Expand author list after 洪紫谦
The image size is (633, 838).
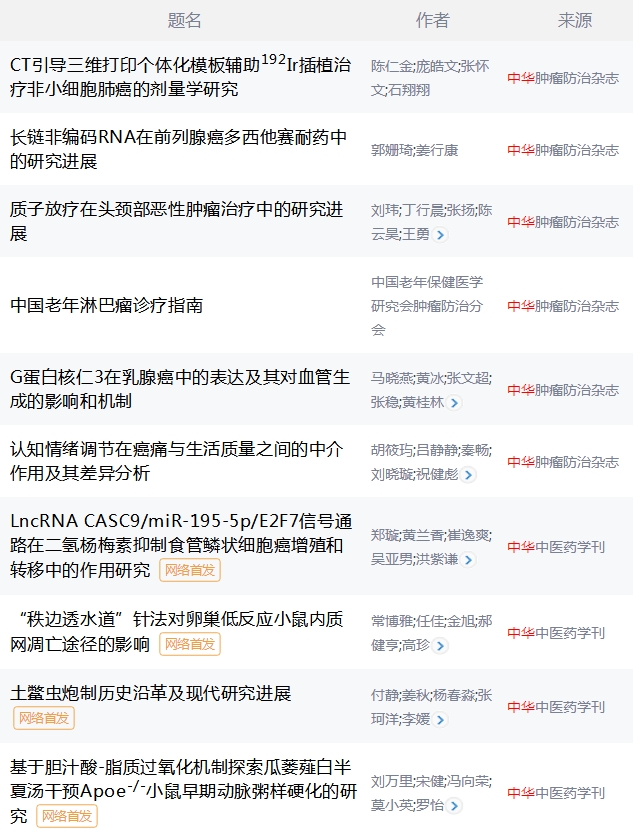pyautogui.click(x=469, y=560)
